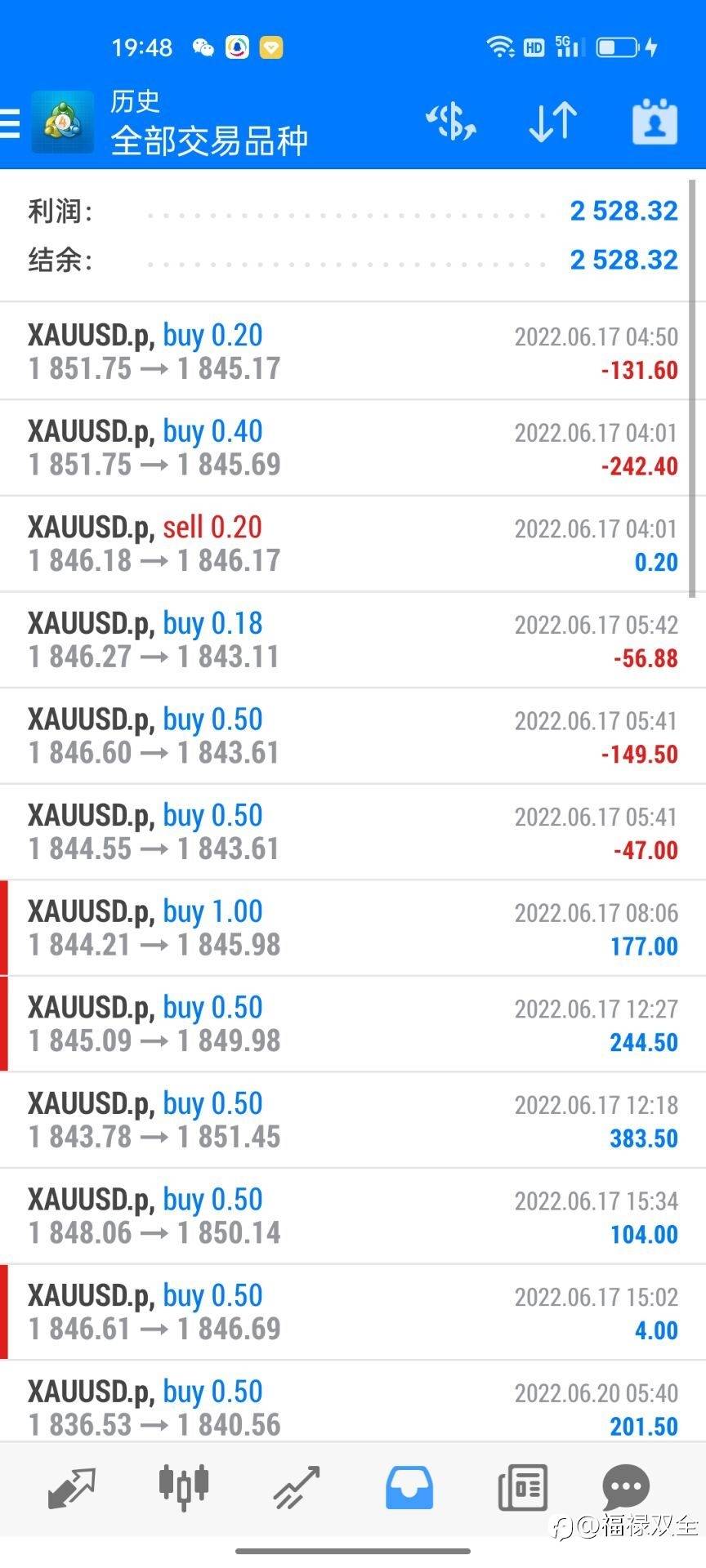Expand the sell 0.20 trade entry
This screenshot has width=706, height=1568.
point(353,544)
